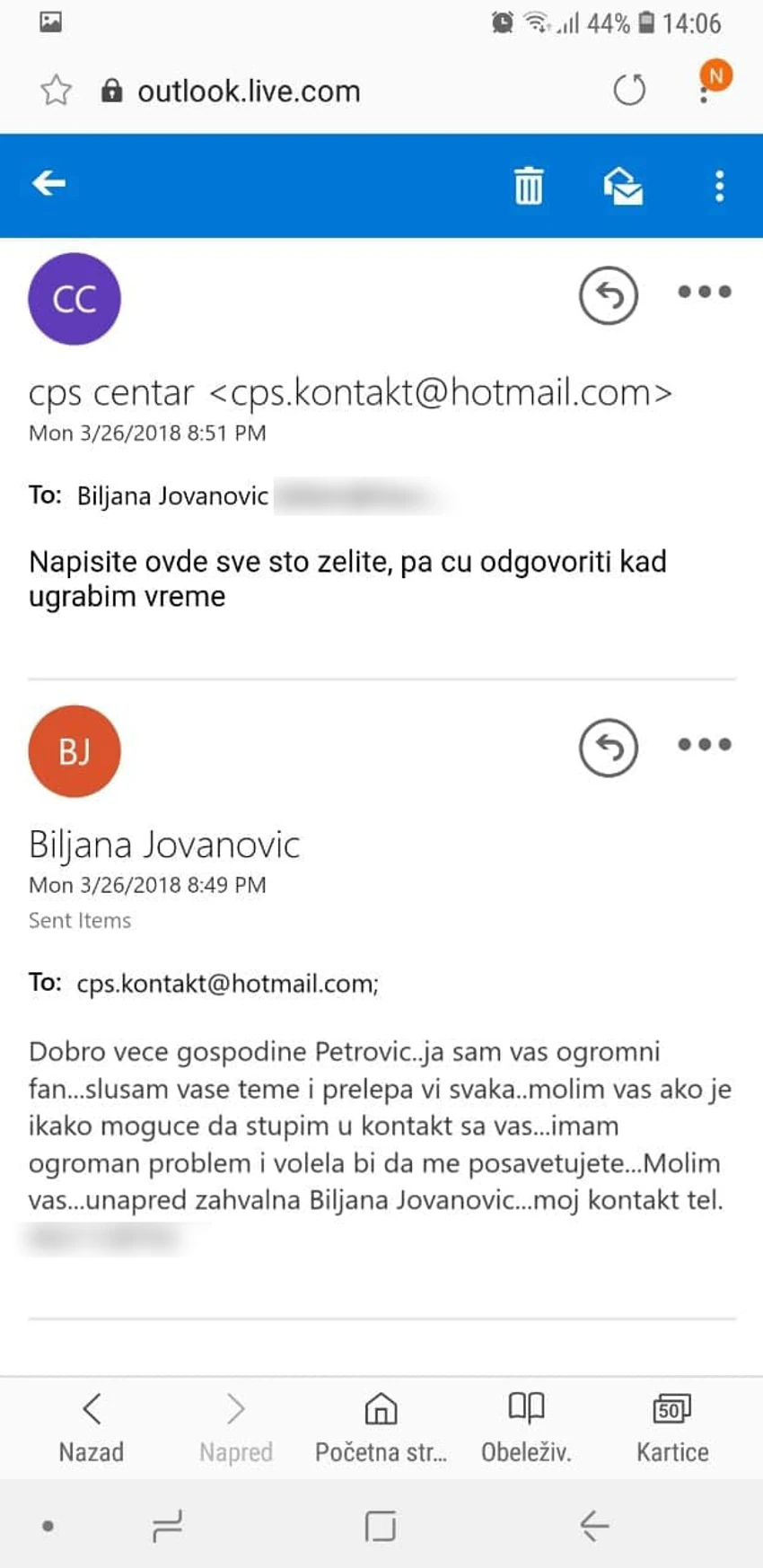This screenshot has height=1568, width=763.
Task: Bookmark this page with the star icon
Action: pyautogui.click(x=56, y=91)
